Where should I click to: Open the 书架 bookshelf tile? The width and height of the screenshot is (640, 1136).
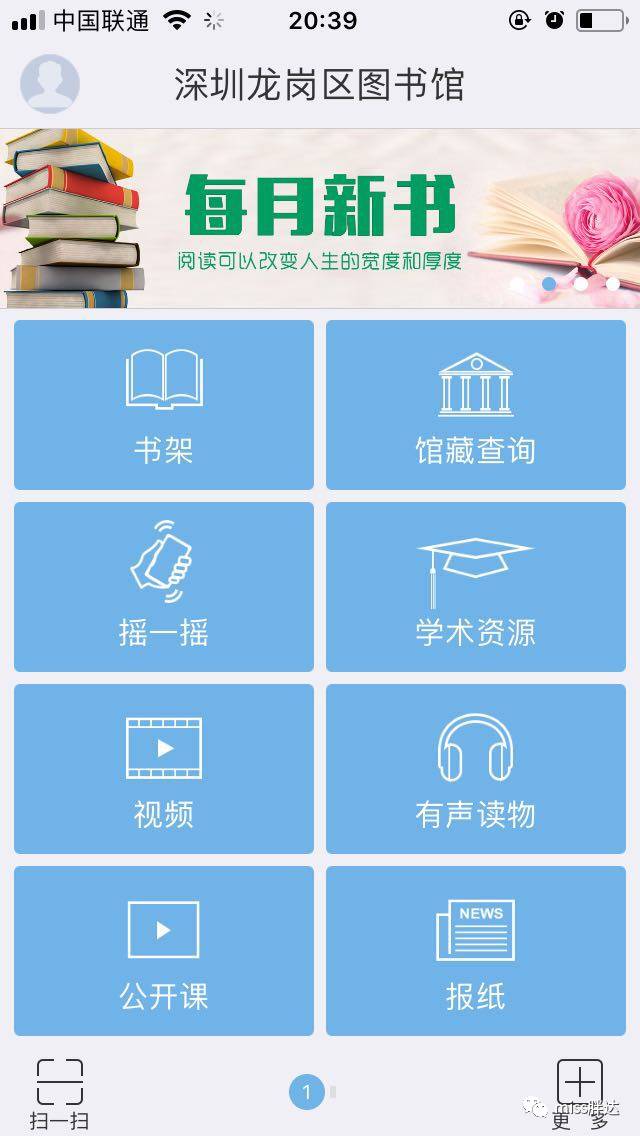tap(164, 405)
